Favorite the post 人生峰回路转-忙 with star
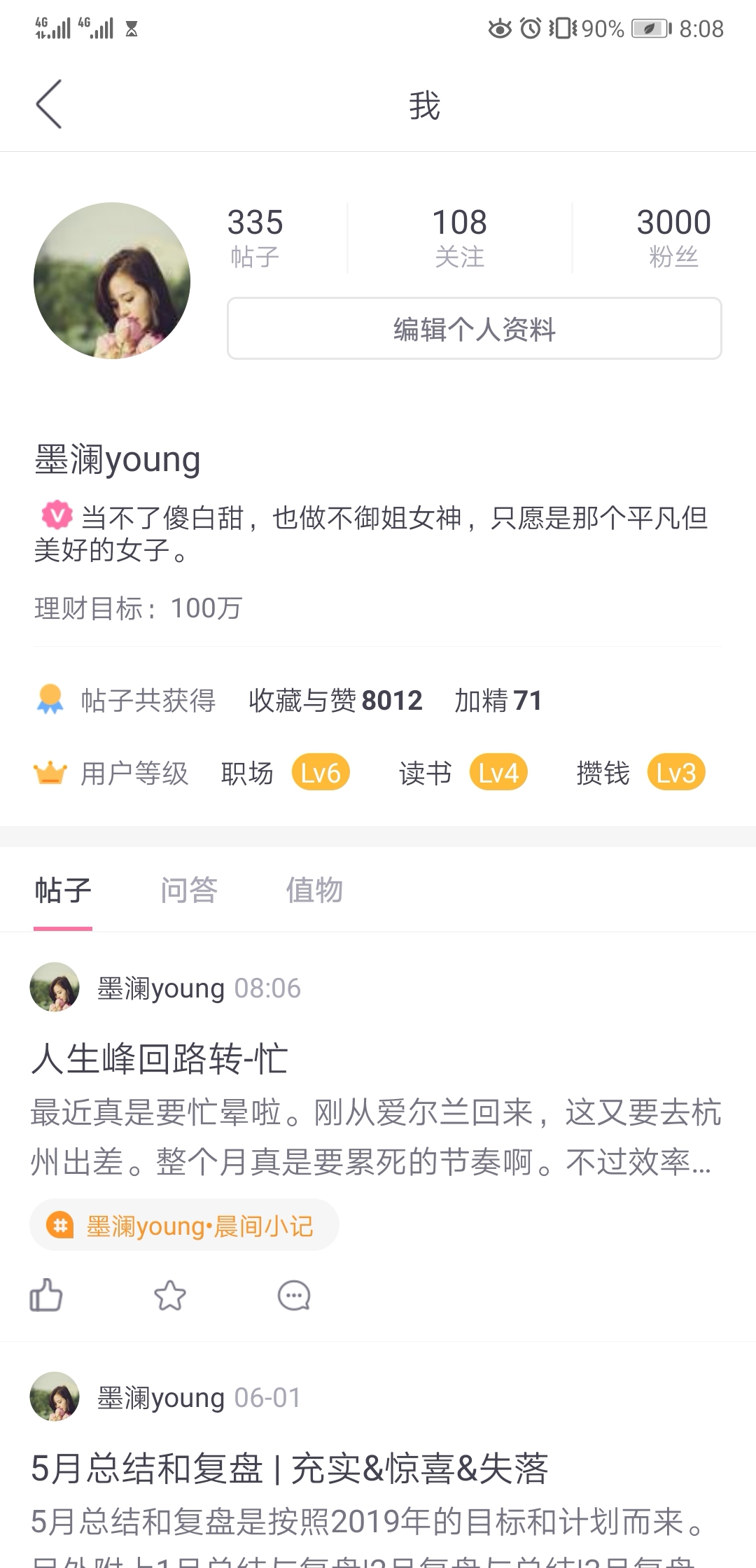This screenshot has height=1568, width=756. point(170,1295)
